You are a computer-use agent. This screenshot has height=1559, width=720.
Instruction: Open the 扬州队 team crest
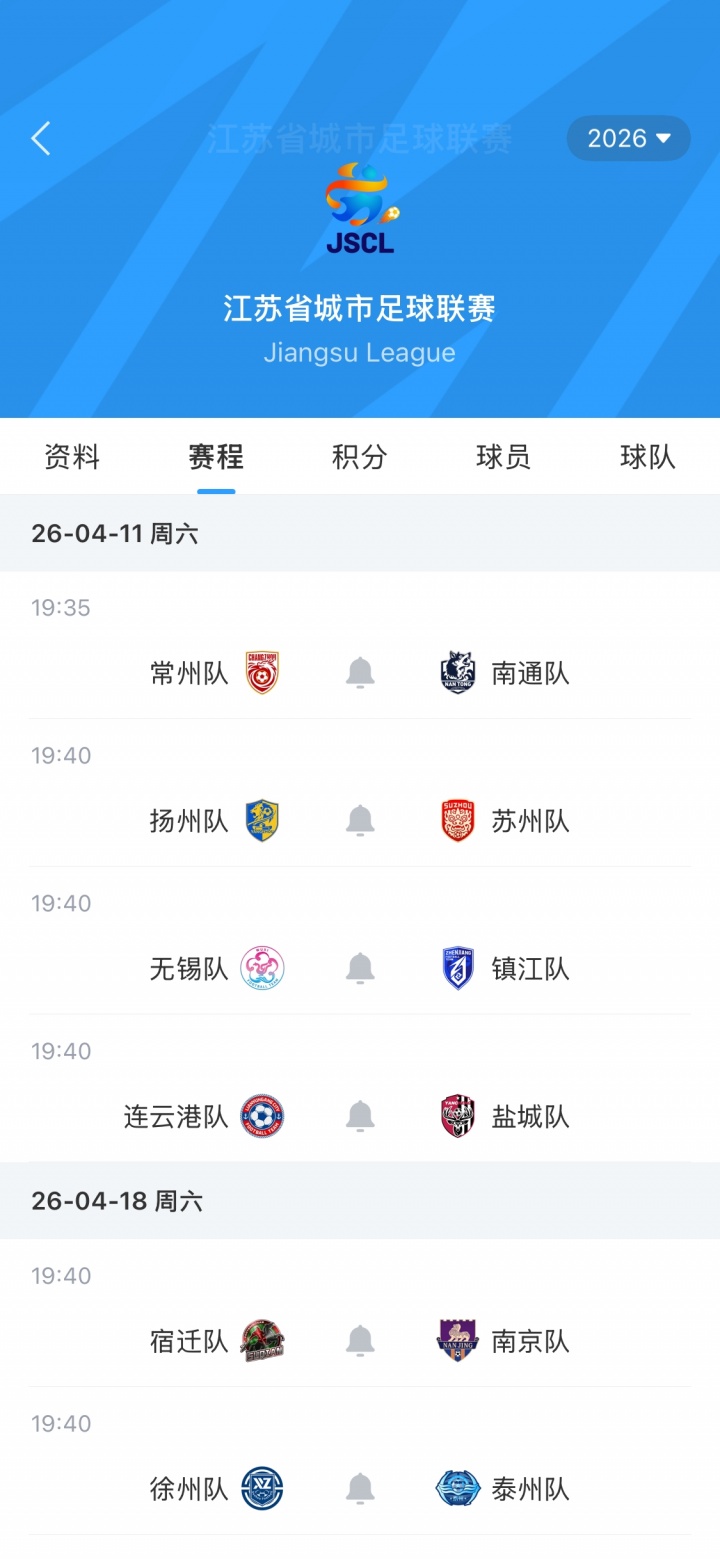(259, 820)
